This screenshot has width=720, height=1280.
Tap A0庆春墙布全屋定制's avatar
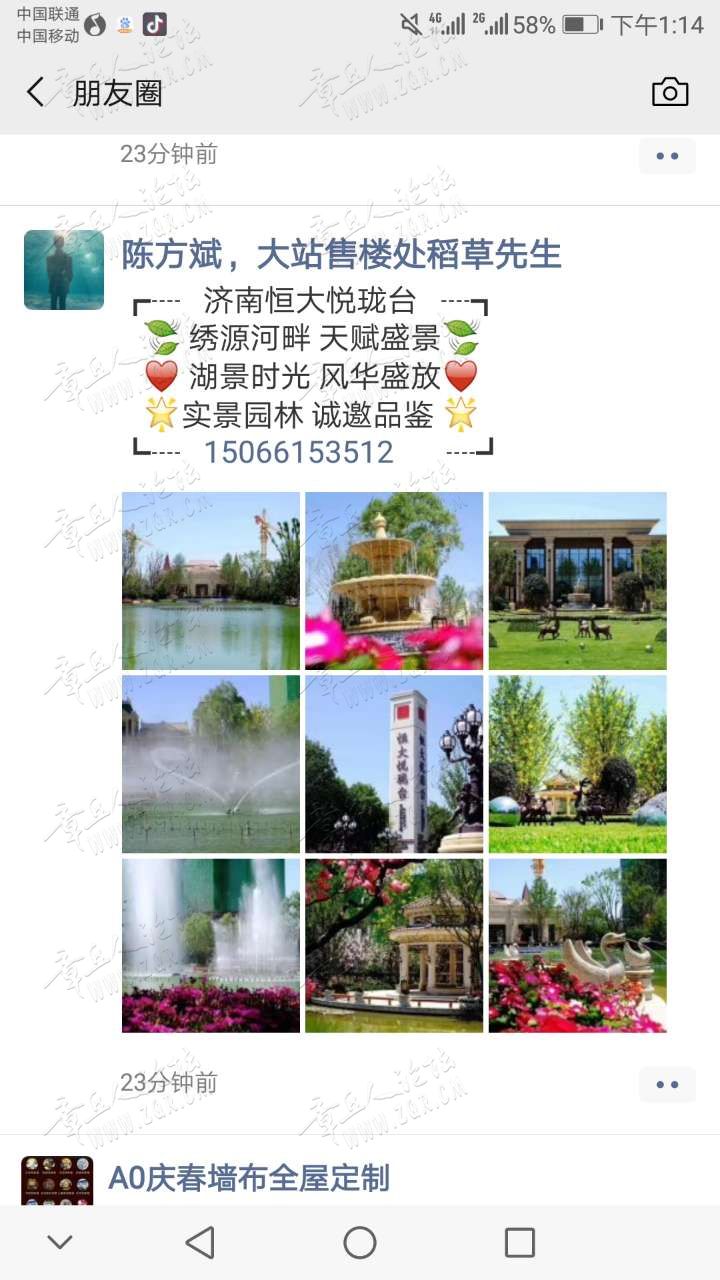(x=57, y=1180)
